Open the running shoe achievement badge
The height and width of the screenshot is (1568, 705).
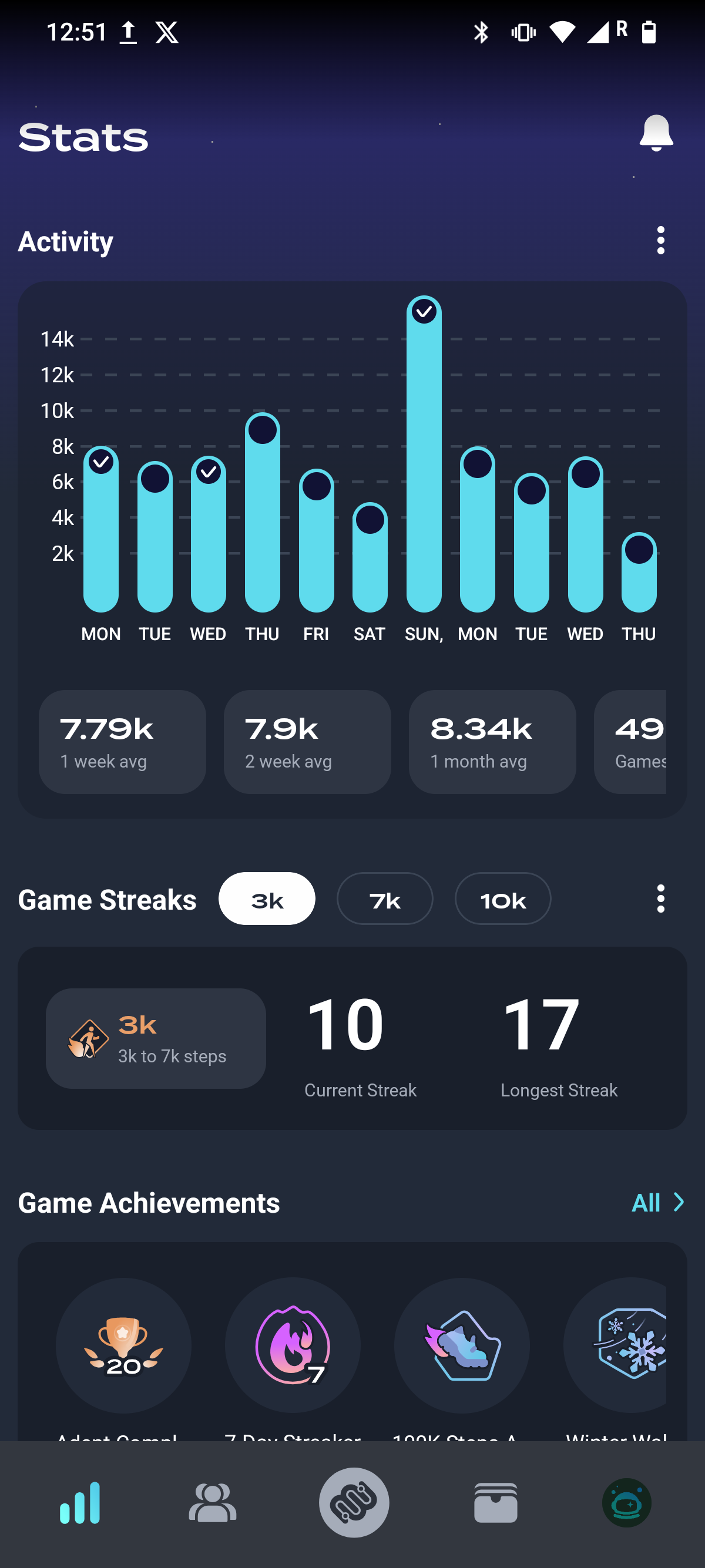coord(462,1345)
